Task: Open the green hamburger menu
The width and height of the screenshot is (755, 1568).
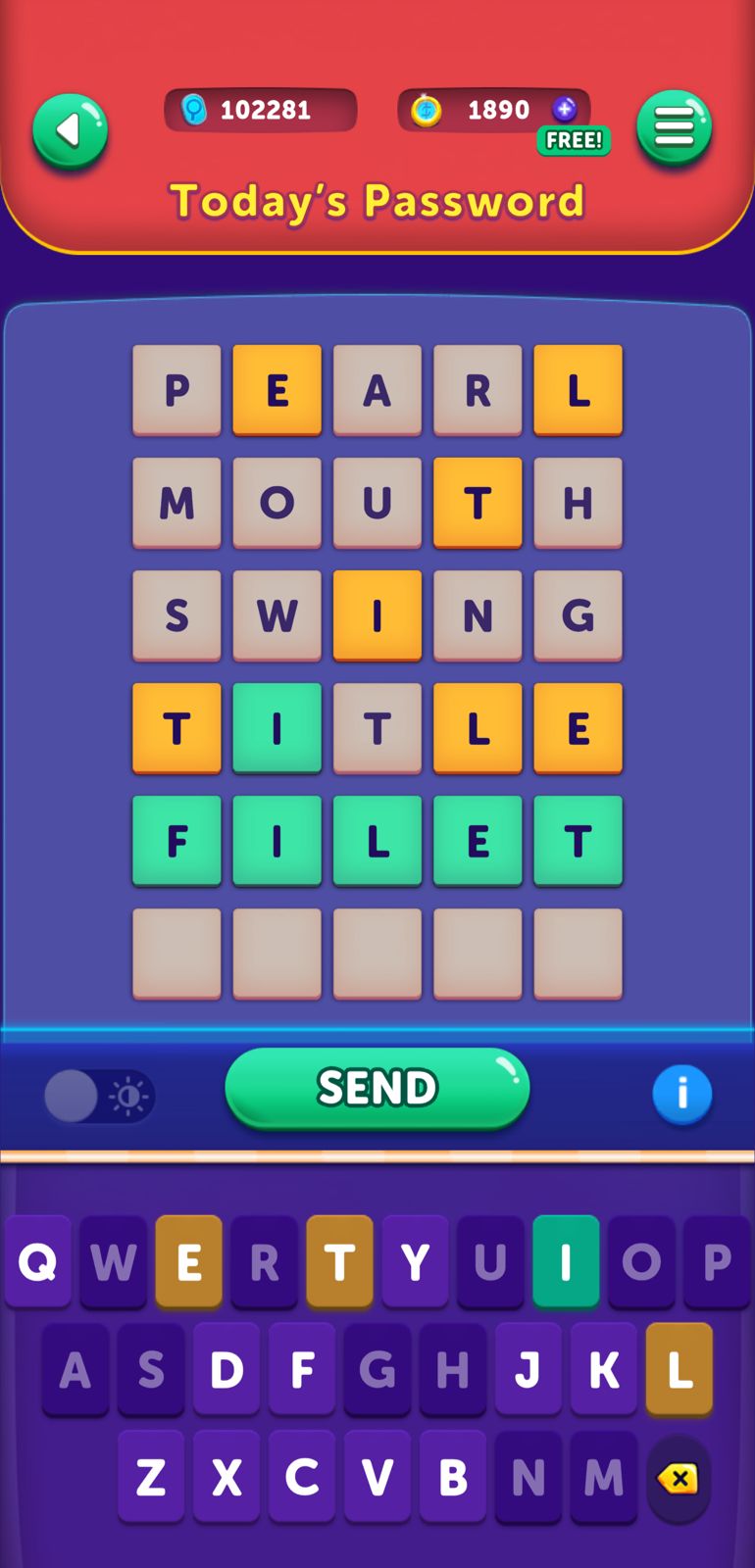Action: (x=674, y=127)
